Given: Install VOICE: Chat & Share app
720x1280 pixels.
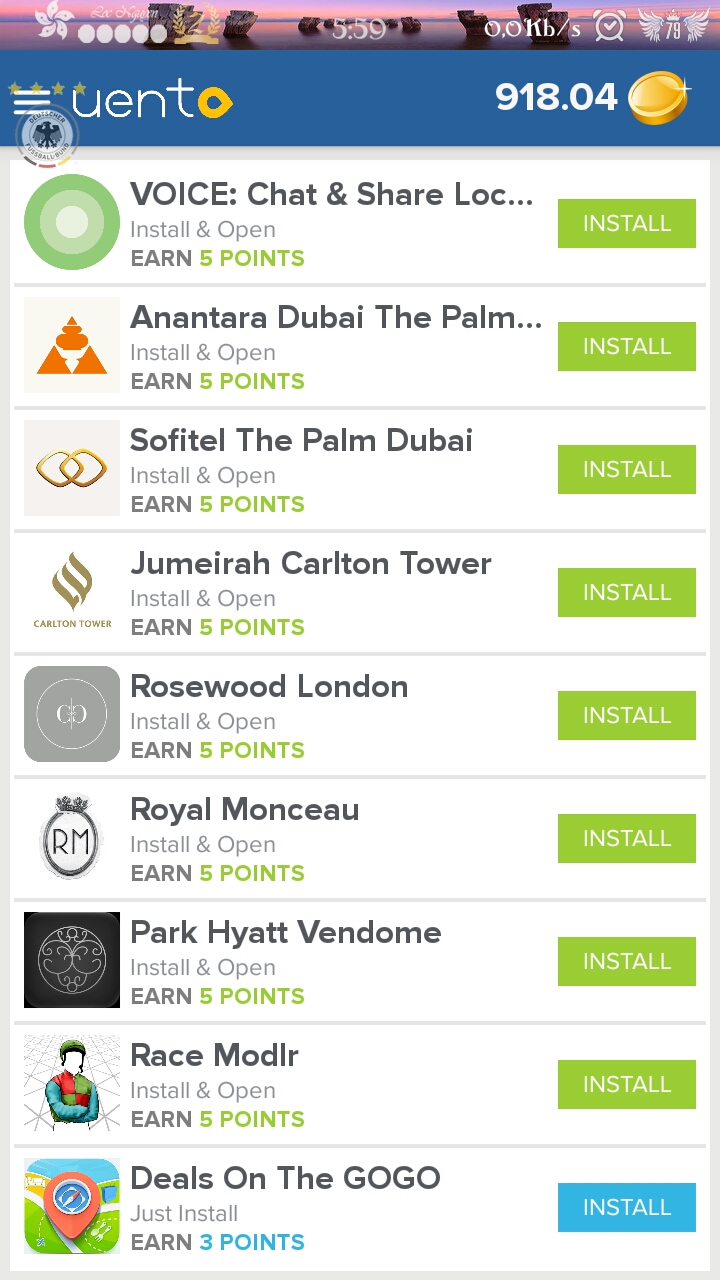Looking at the screenshot, I should [x=626, y=224].
